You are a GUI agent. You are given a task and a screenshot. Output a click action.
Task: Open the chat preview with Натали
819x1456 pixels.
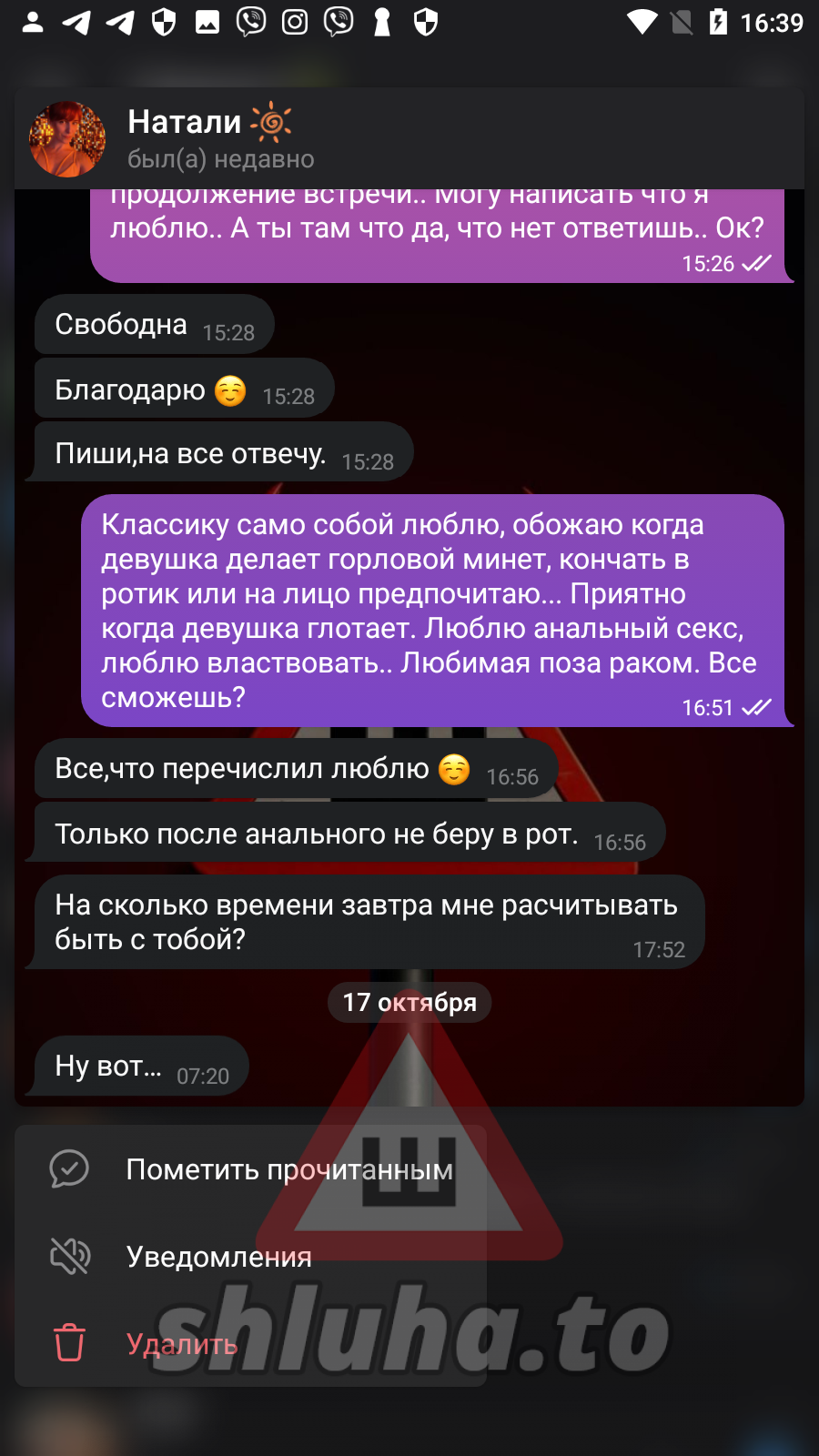[409, 637]
